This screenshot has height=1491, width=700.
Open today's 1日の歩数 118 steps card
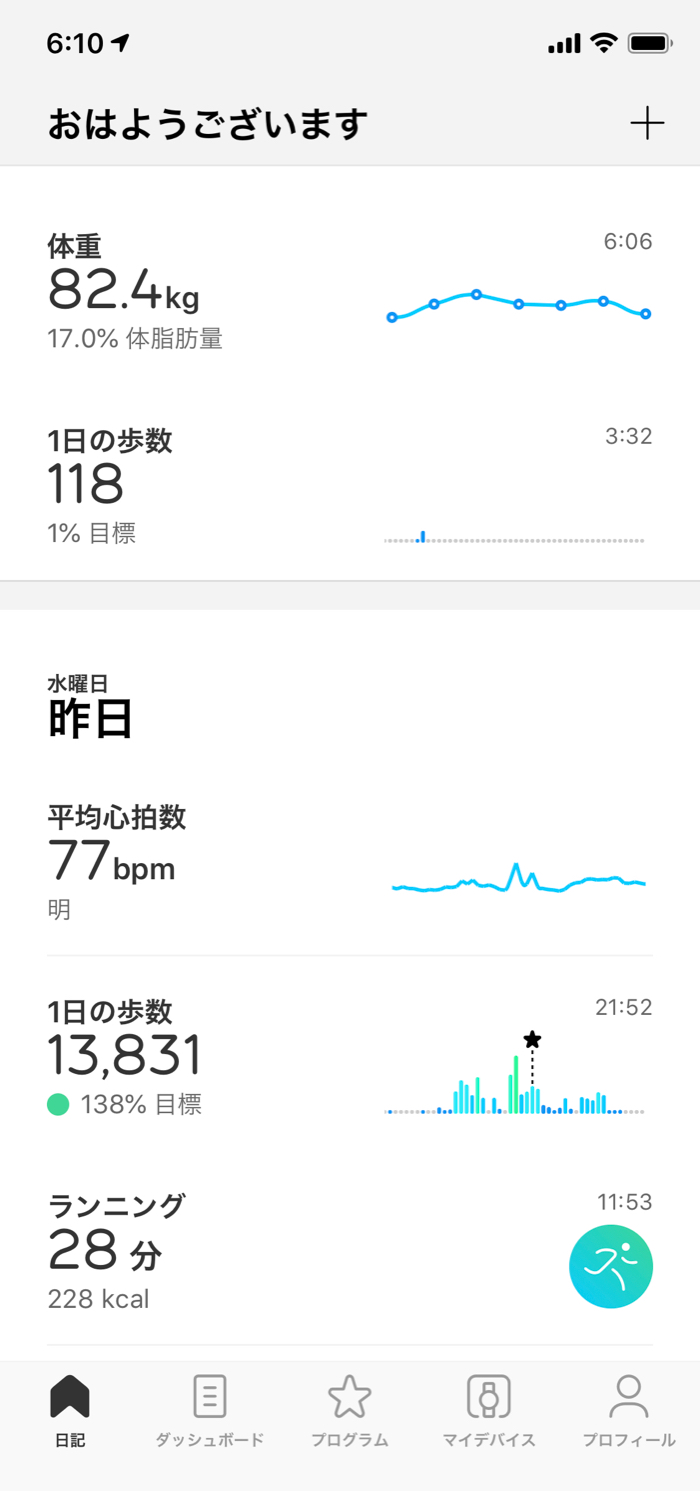[350, 485]
